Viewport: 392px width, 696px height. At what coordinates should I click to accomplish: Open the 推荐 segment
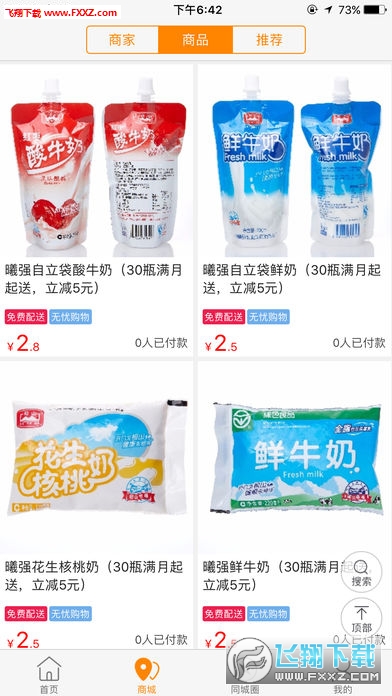tap(269, 40)
